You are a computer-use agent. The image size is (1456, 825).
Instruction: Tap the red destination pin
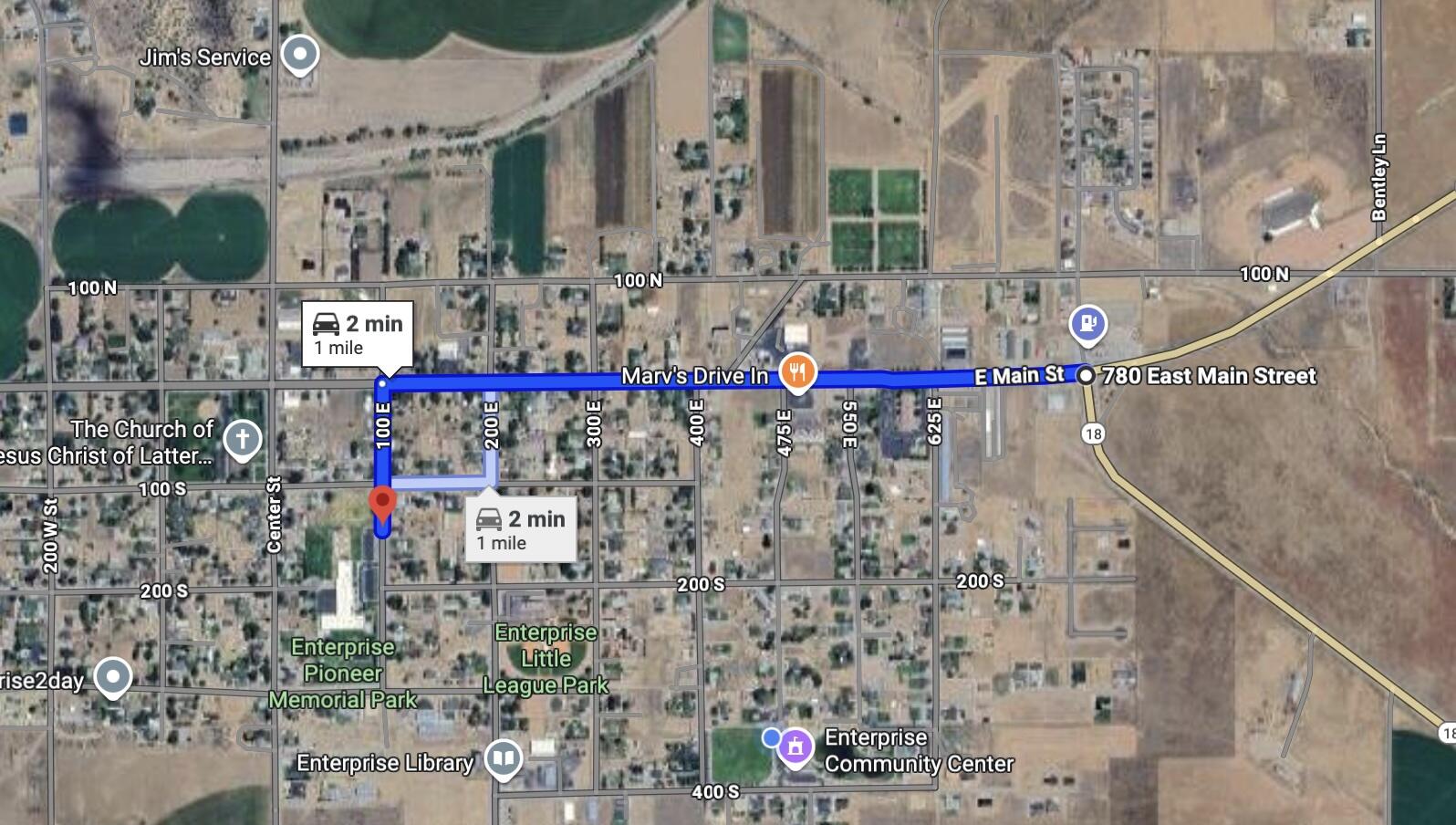pyautogui.click(x=381, y=504)
